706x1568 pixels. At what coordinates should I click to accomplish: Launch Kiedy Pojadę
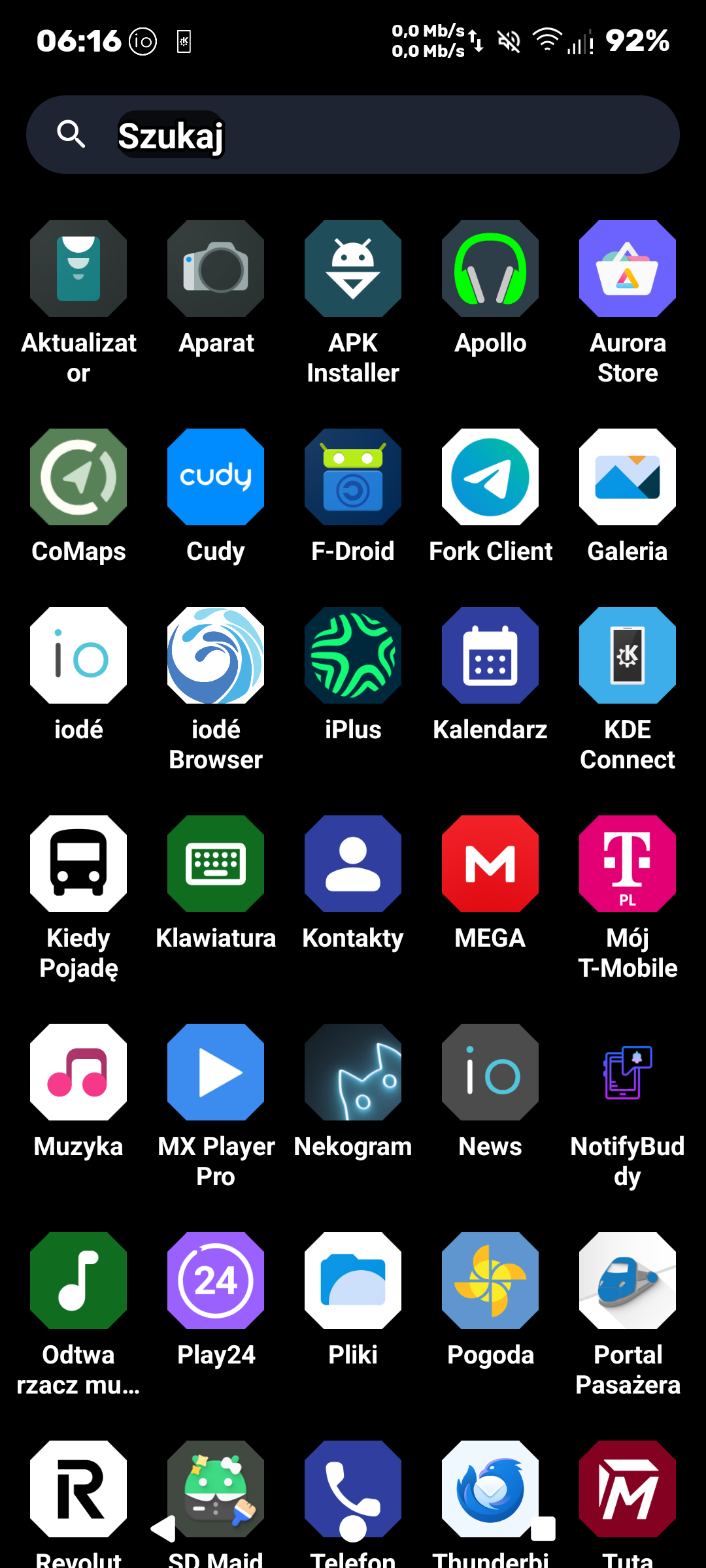click(x=78, y=864)
